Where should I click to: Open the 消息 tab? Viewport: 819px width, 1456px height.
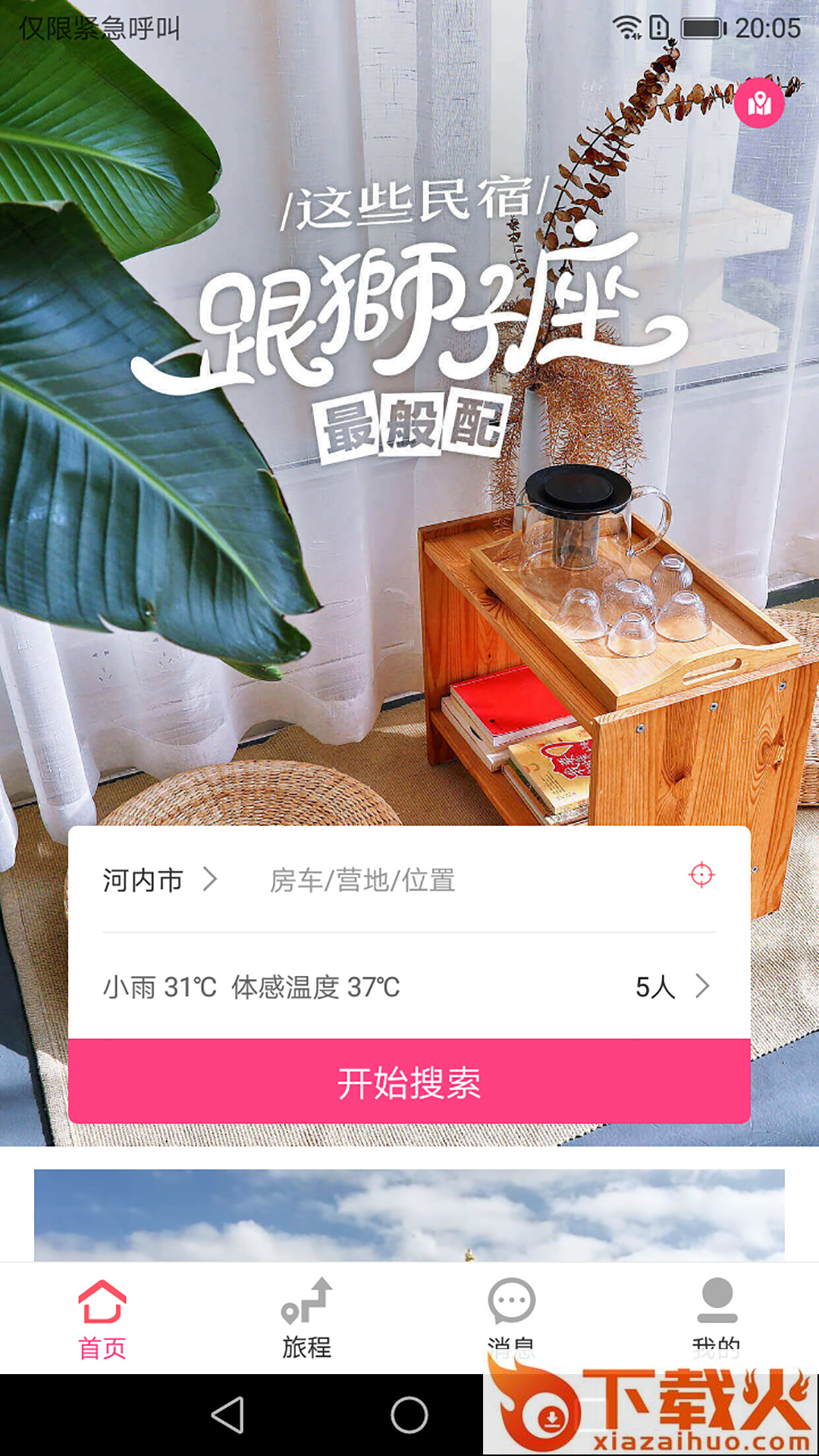click(512, 1312)
